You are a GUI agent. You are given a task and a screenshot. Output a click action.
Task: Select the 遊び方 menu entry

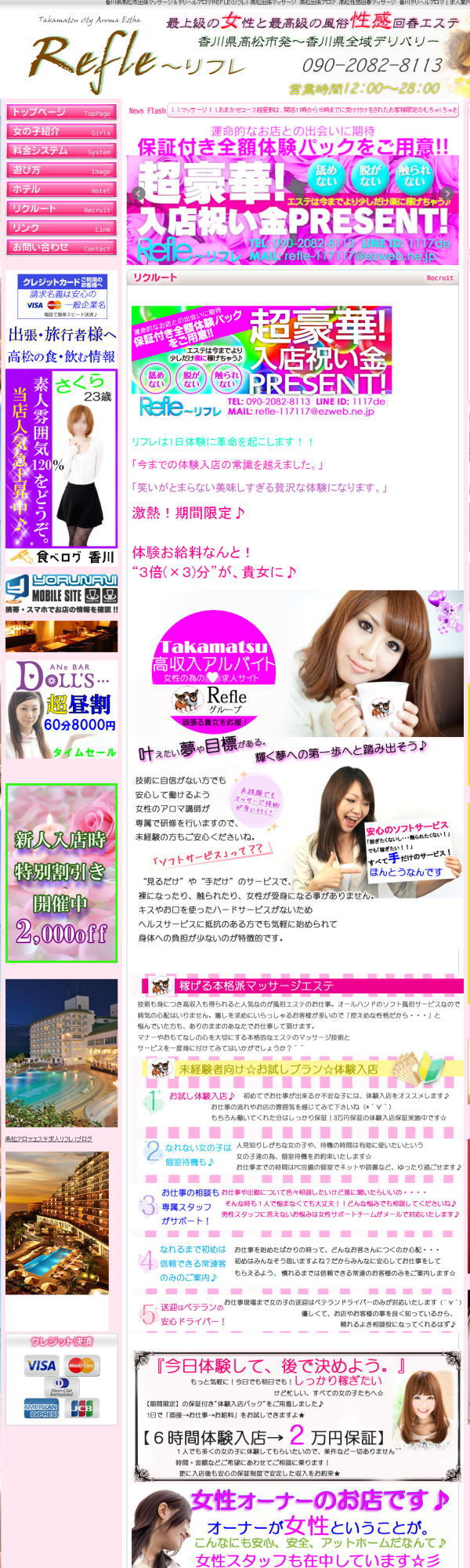(61, 170)
